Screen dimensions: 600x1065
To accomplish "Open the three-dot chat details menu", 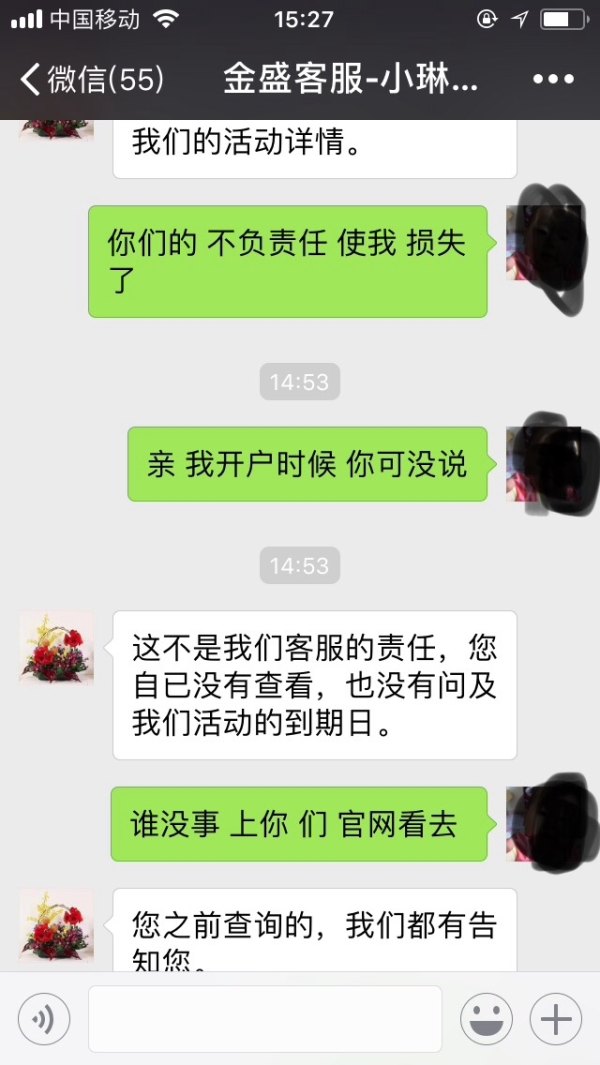I will point(551,80).
